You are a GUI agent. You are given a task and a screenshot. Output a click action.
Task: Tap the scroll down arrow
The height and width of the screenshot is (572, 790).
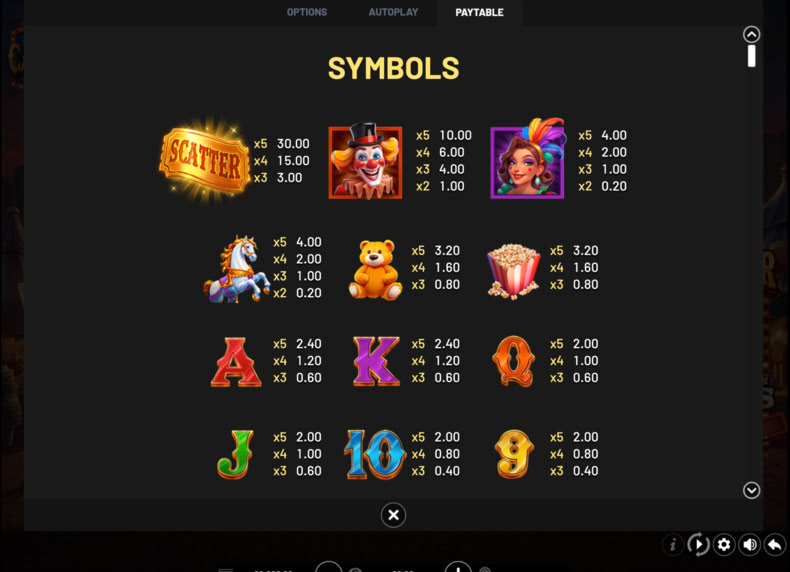pyautogui.click(x=751, y=490)
